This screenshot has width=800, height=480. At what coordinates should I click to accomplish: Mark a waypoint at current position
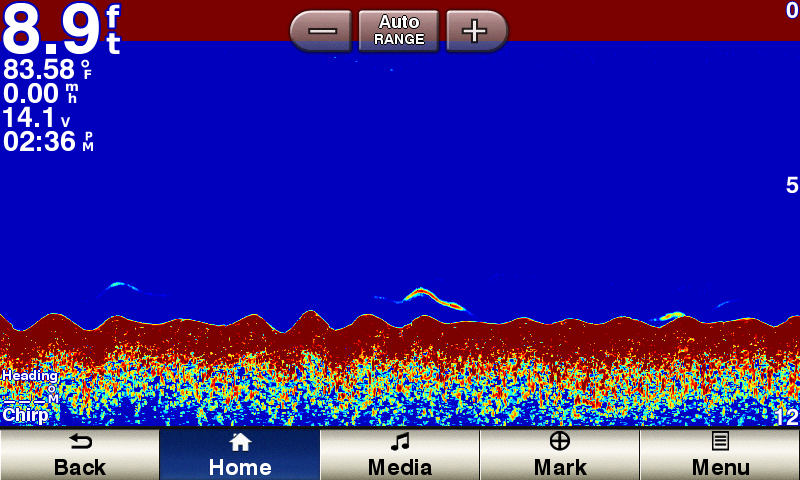tap(560, 455)
